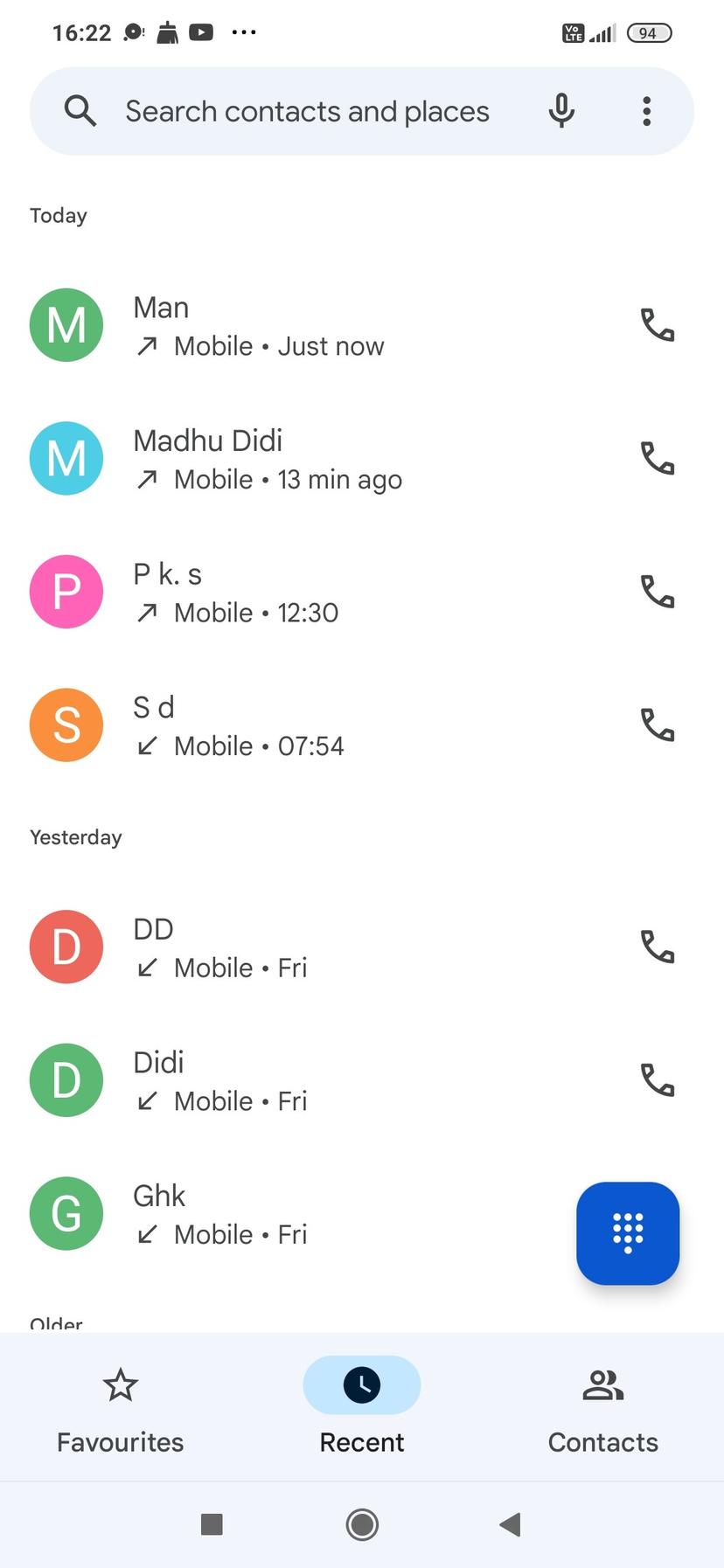Image resolution: width=724 pixels, height=1568 pixels.
Task: Open the dial pad button
Action: click(x=628, y=1233)
